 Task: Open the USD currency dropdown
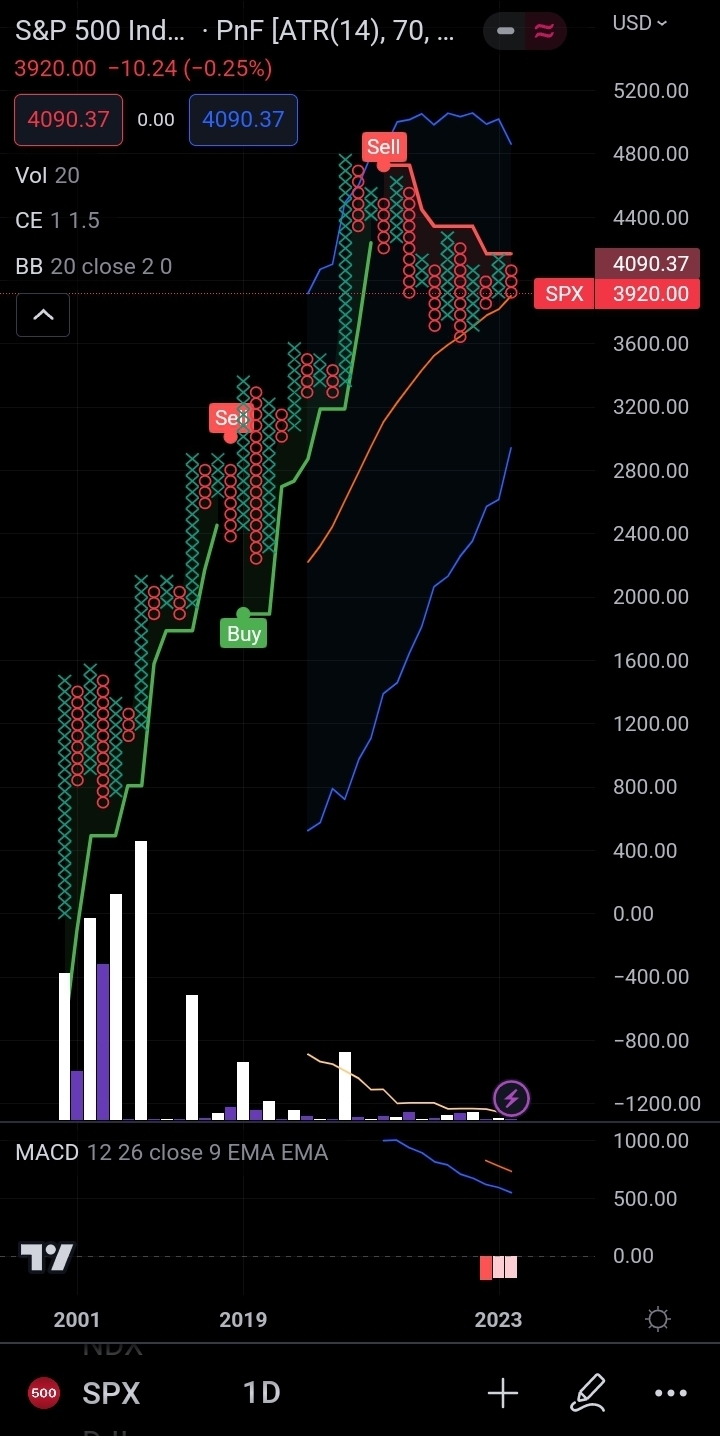[x=640, y=22]
